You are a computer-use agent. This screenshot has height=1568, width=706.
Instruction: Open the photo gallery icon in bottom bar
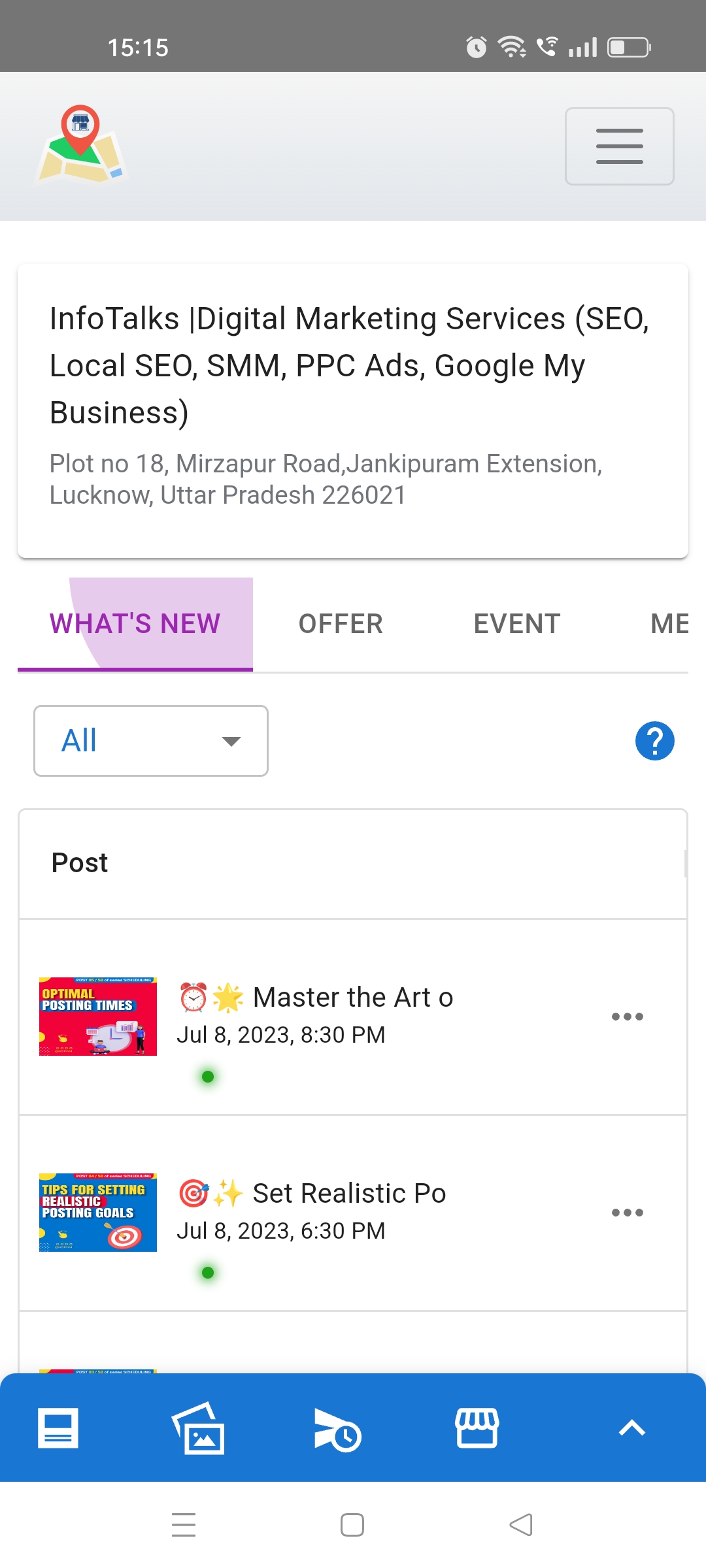[x=199, y=1428]
